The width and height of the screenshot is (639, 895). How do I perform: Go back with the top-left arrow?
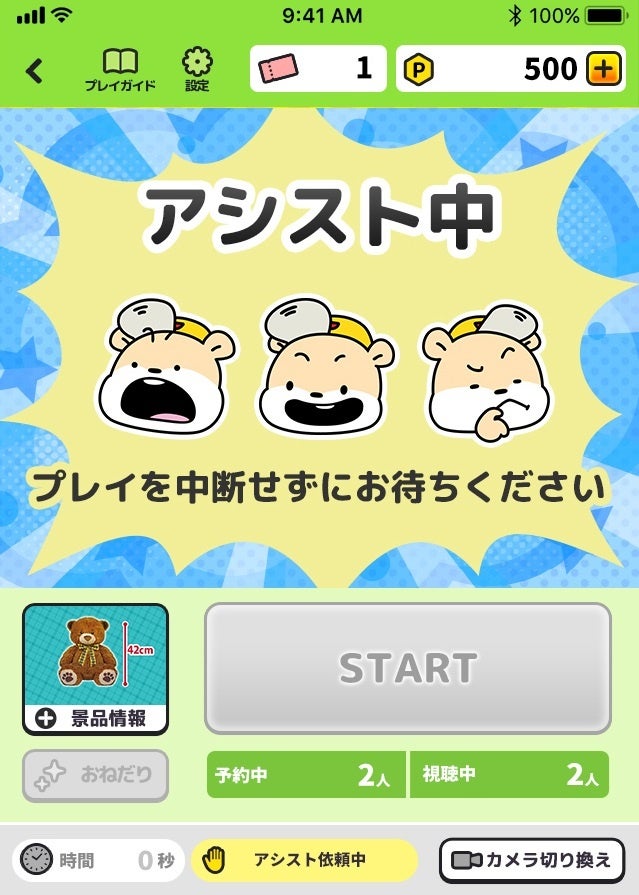[35, 70]
